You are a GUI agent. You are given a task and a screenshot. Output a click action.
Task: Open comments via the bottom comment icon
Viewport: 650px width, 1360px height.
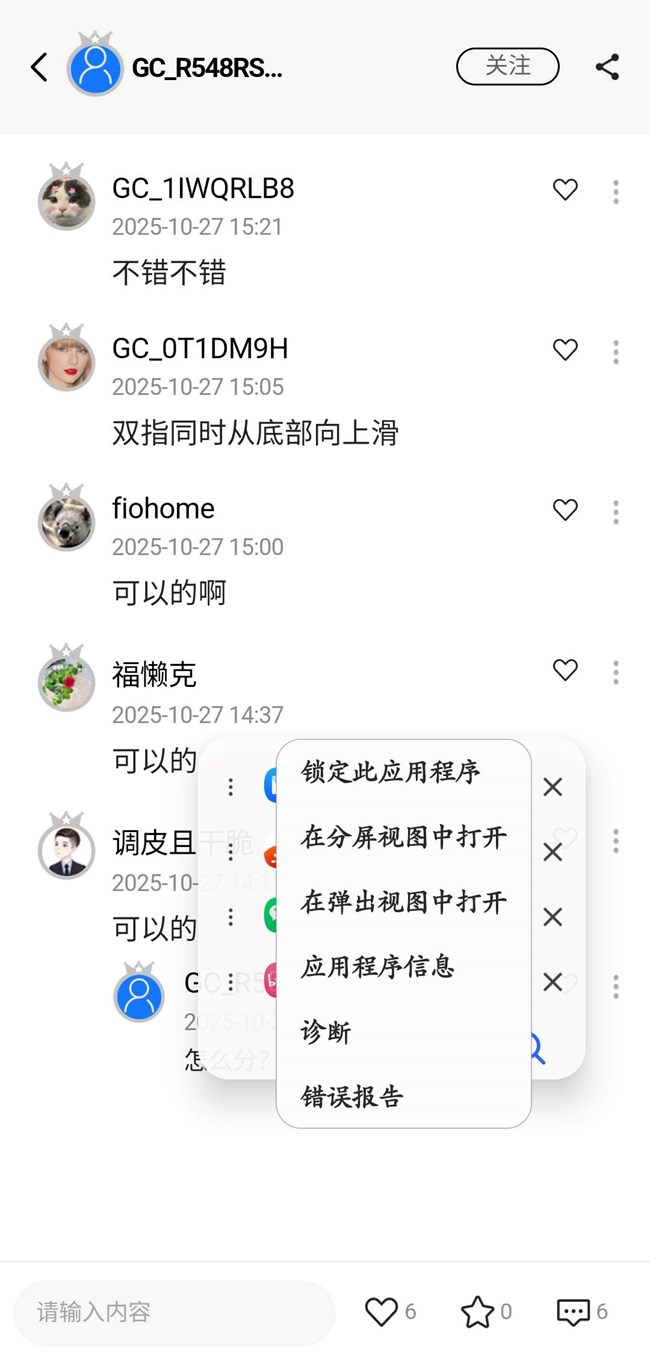[573, 1312]
